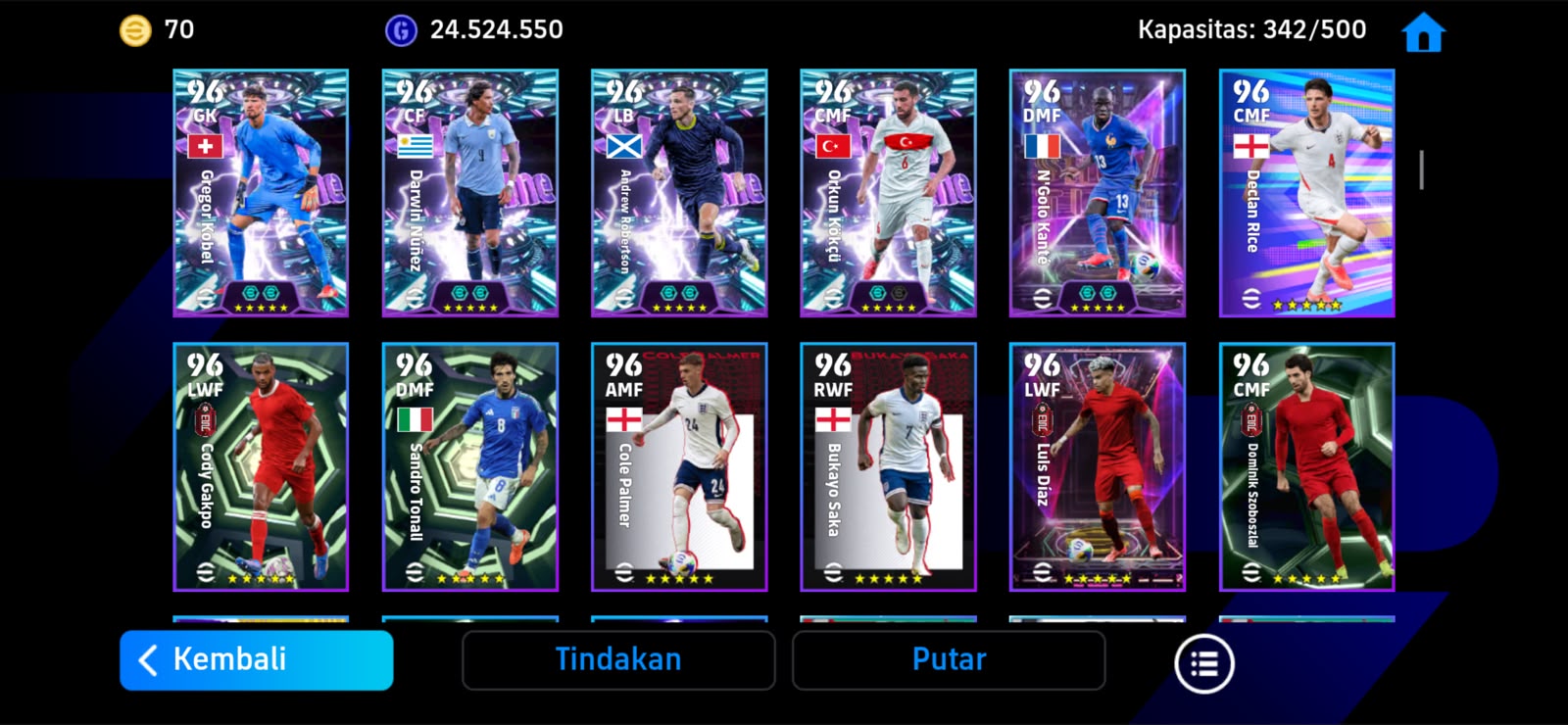Go to the home screen icon
1568x725 pixels.
1423,32
